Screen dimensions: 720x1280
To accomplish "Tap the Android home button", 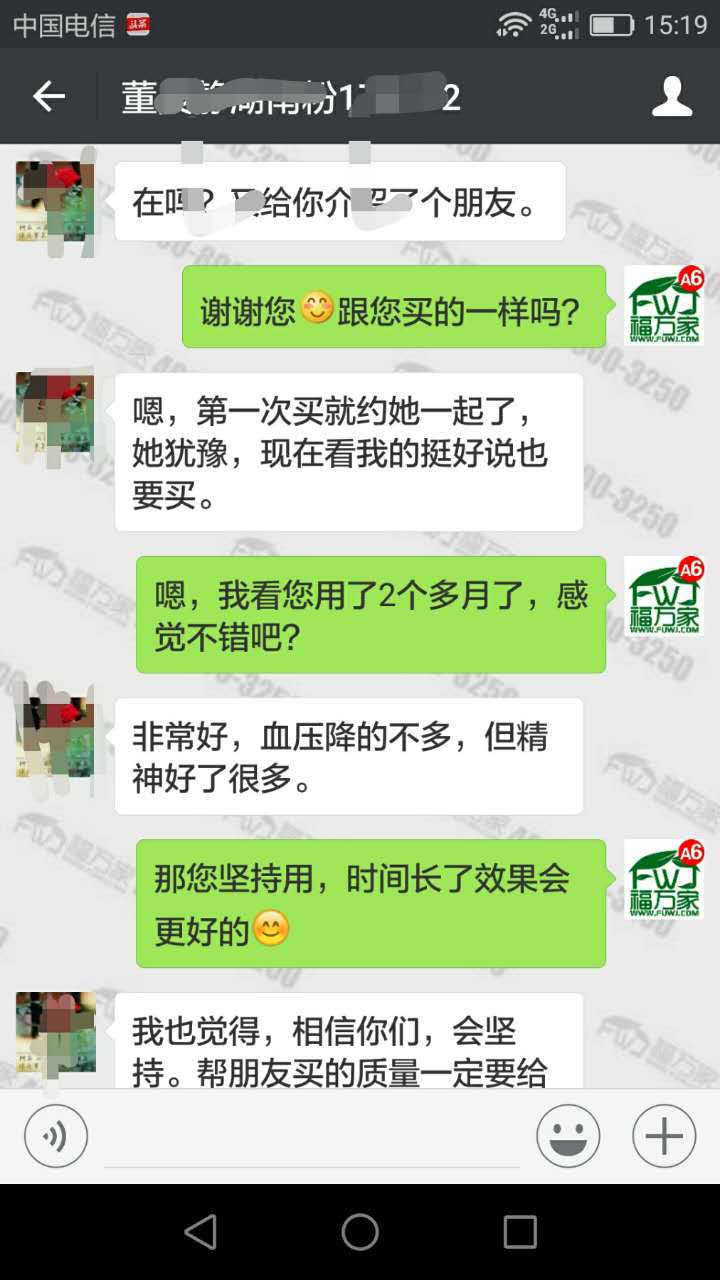I will point(360,1232).
